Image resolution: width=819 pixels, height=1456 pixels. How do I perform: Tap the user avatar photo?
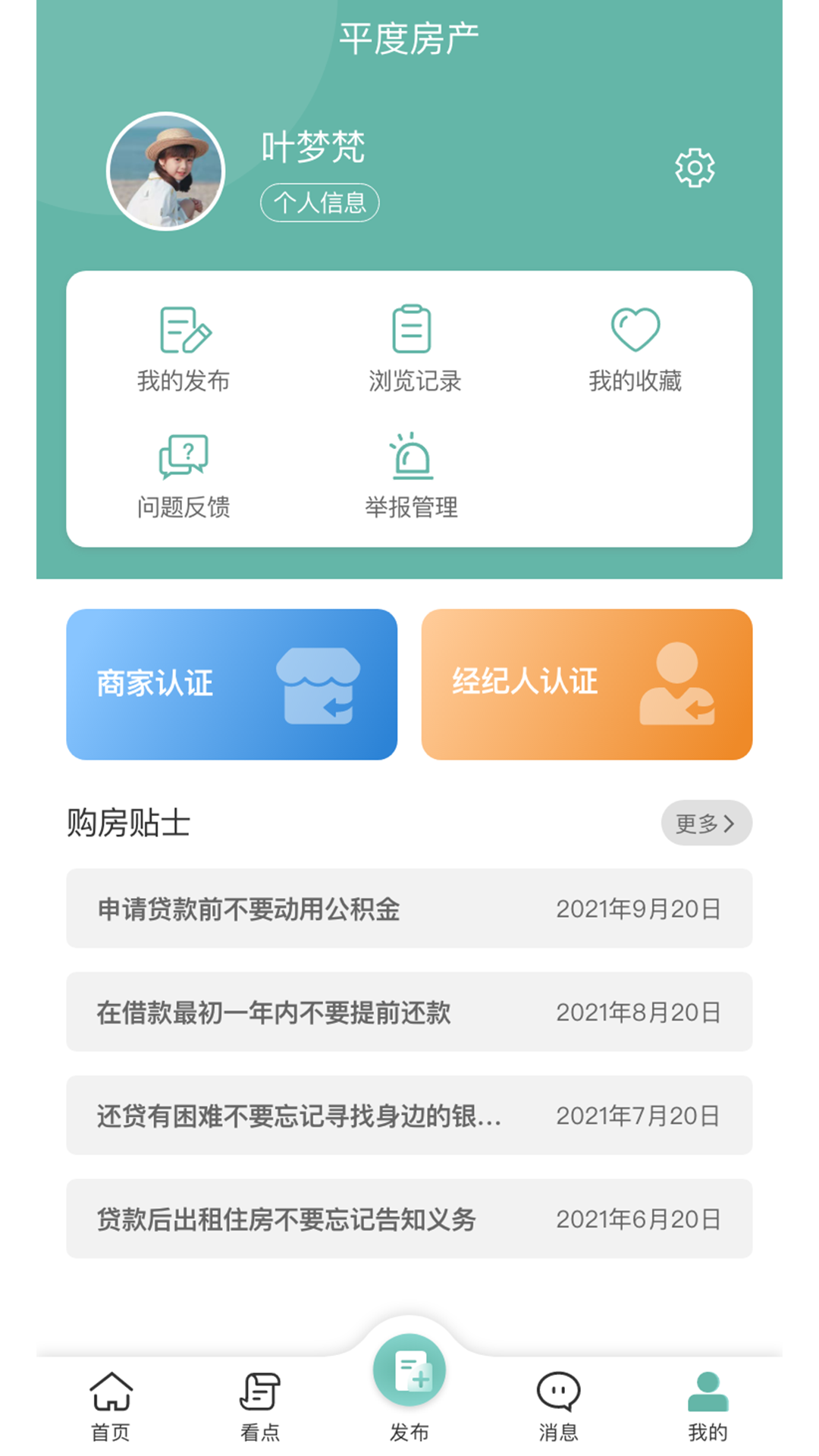point(166,171)
